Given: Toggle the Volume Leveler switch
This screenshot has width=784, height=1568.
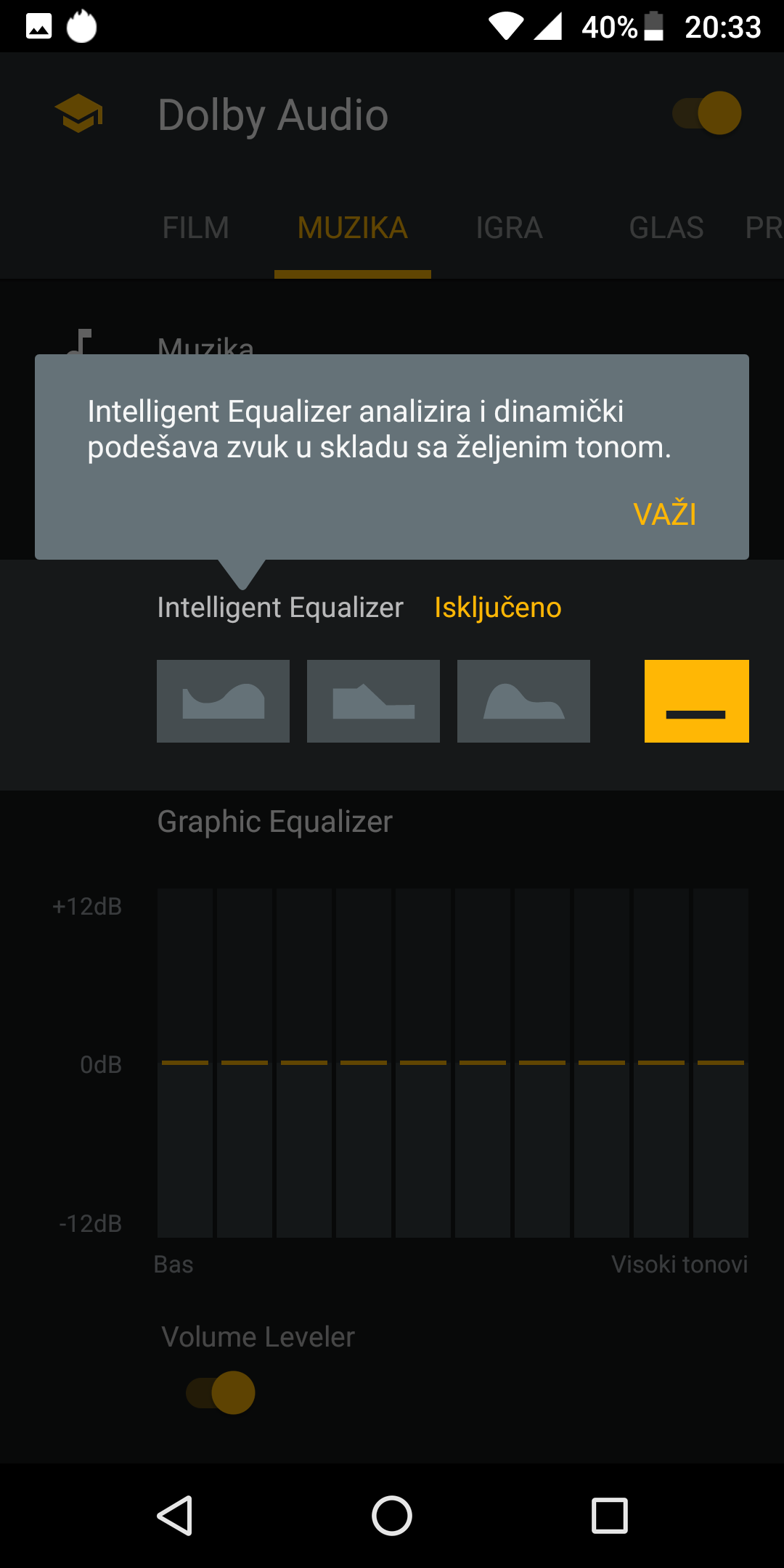Looking at the screenshot, I should [221, 1392].
